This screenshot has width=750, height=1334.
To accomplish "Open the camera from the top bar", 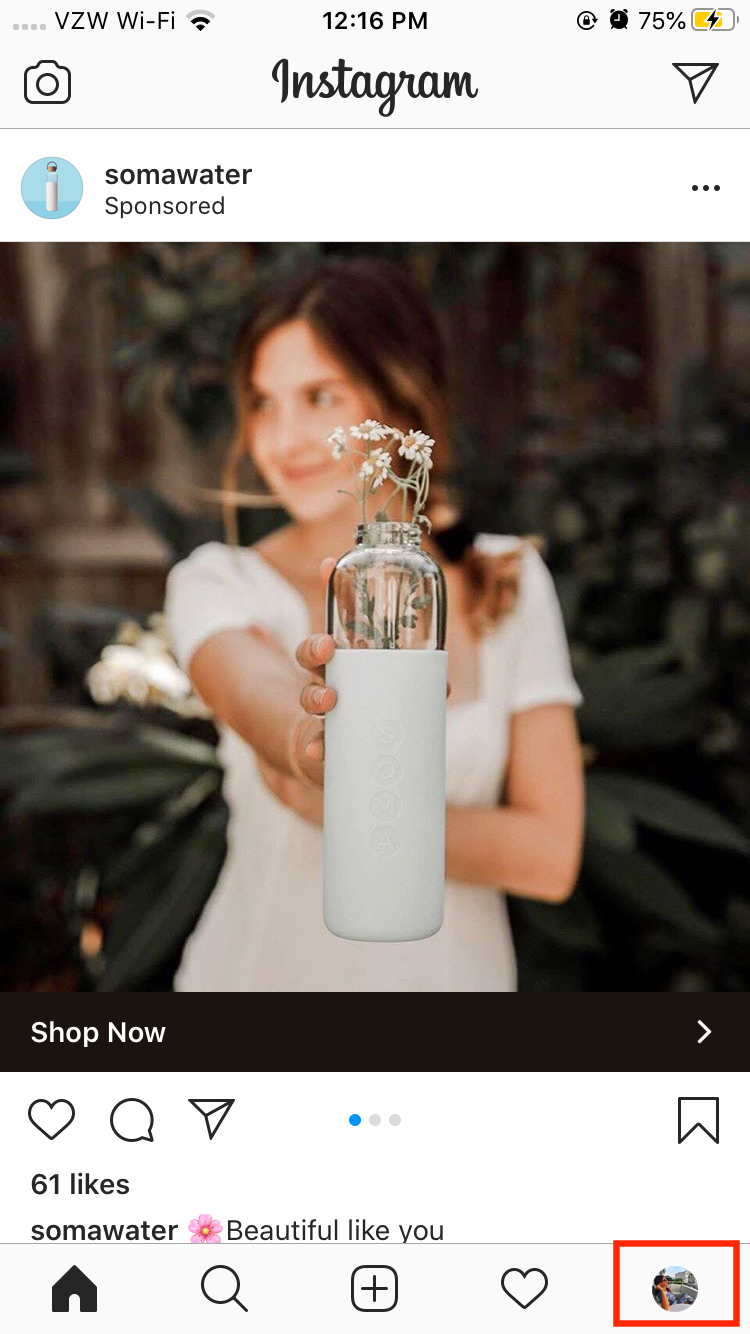I will [x=47, y=83].
